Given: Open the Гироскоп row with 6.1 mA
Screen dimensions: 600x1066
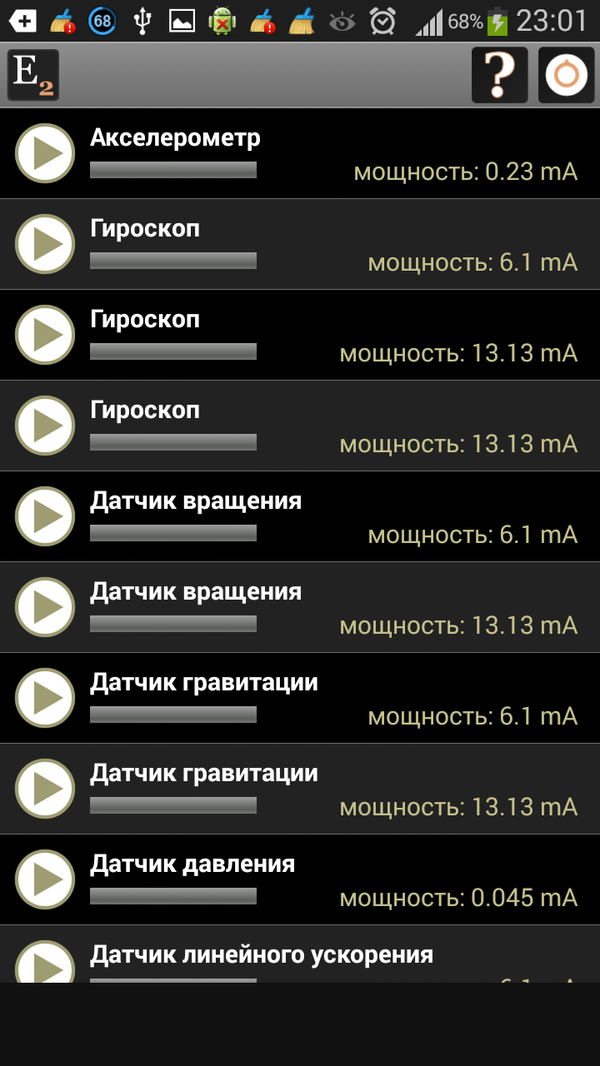Looking at the screenshot, I should (300, 244).
